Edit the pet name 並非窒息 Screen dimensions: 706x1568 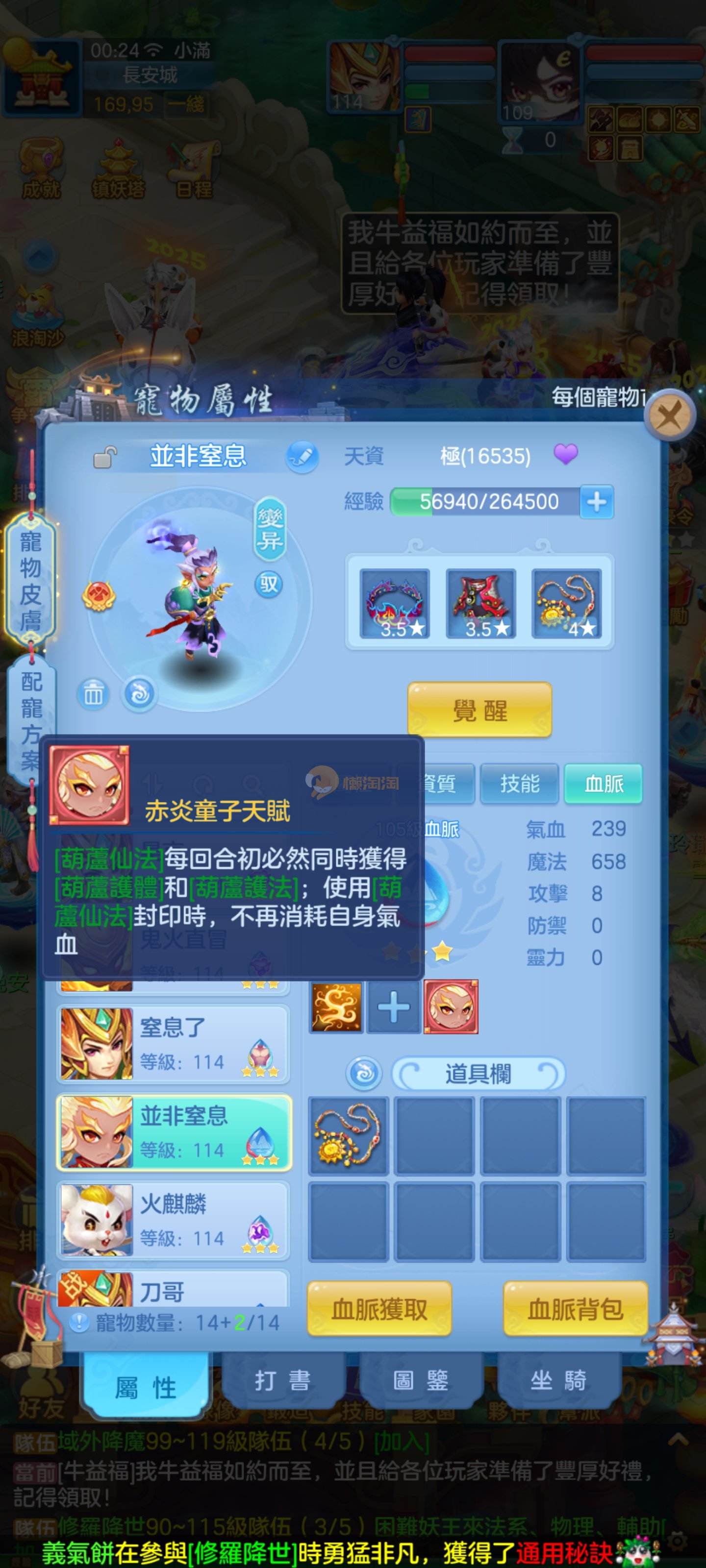[302, 457]
